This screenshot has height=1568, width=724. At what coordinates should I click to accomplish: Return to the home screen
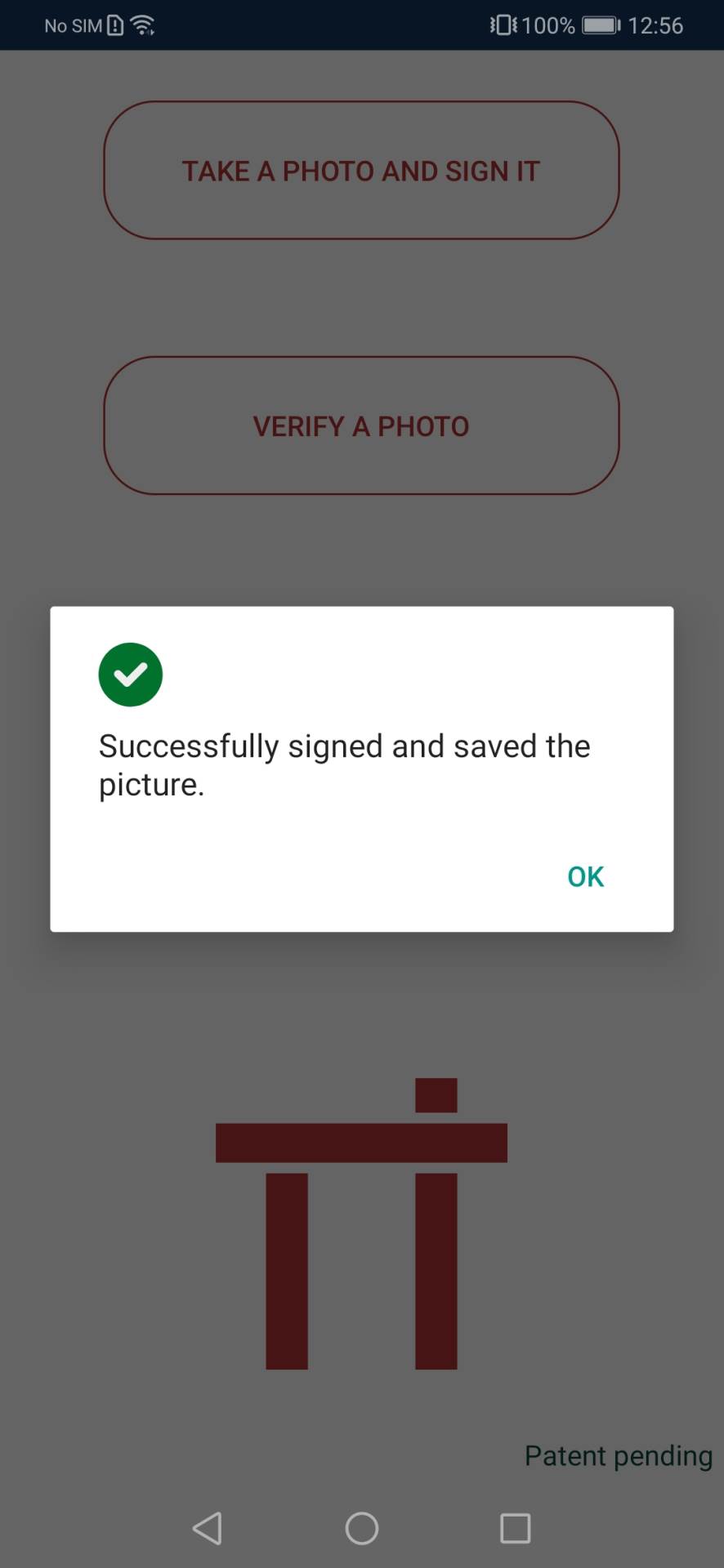tap(361, 1528)
